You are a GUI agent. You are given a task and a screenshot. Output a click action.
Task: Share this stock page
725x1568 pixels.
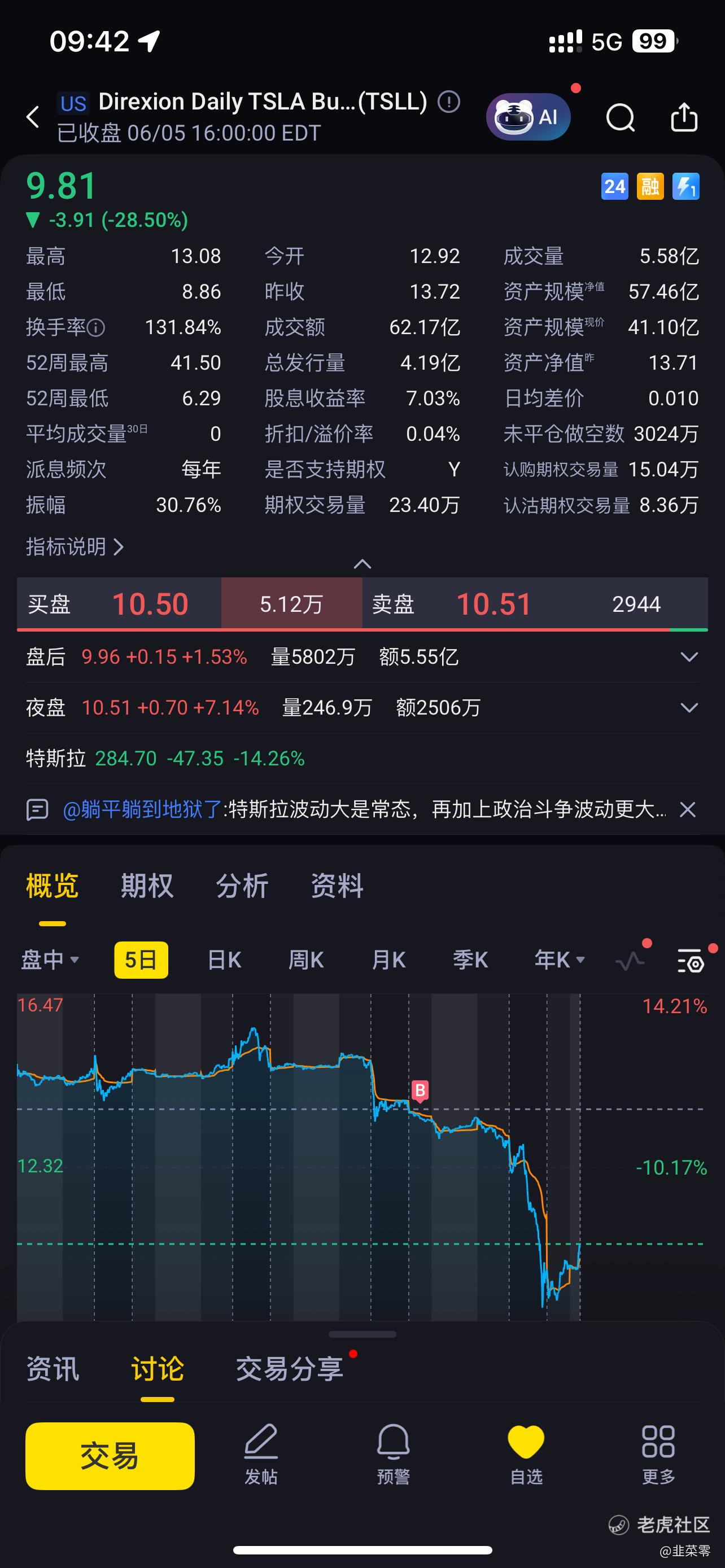(x=684, y=117)
